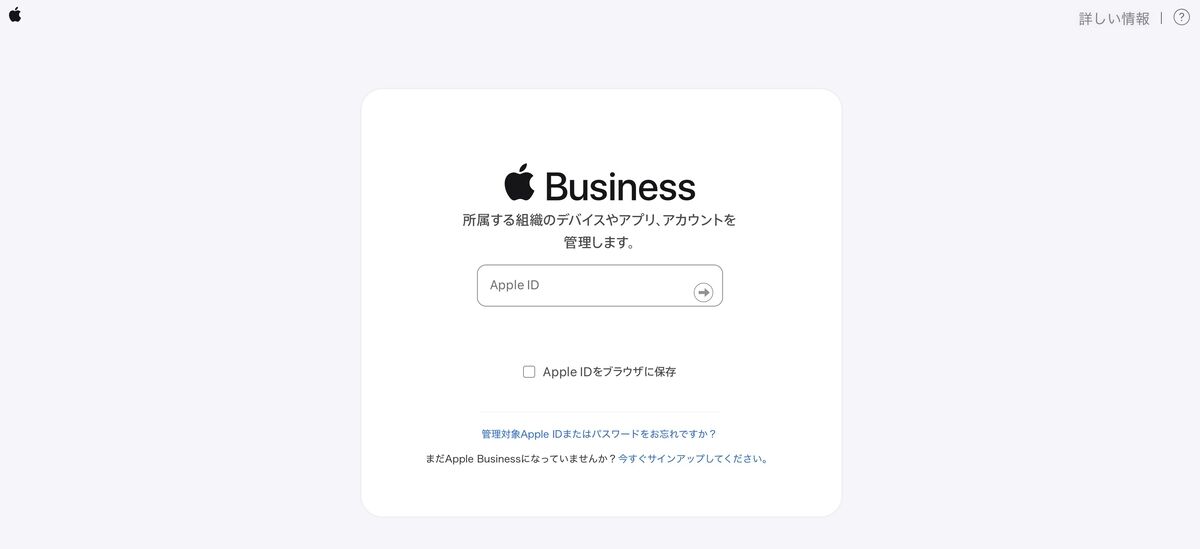This screenshot has width=1200, height=549.
Task: Open the 詳しい情報 link
Action: pyautogui.click(x=1114, y=18)
